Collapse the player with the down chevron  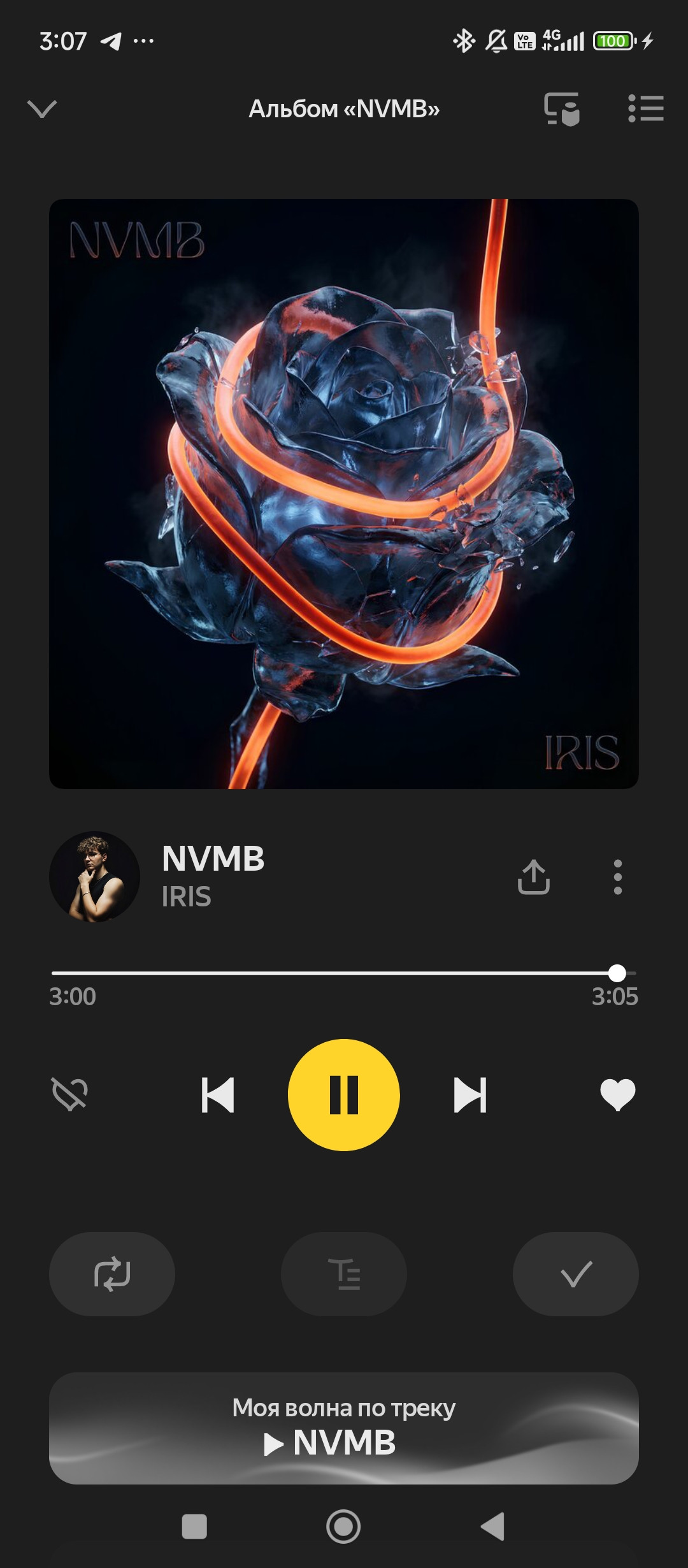pyautogui.click(x=42, y=108)
